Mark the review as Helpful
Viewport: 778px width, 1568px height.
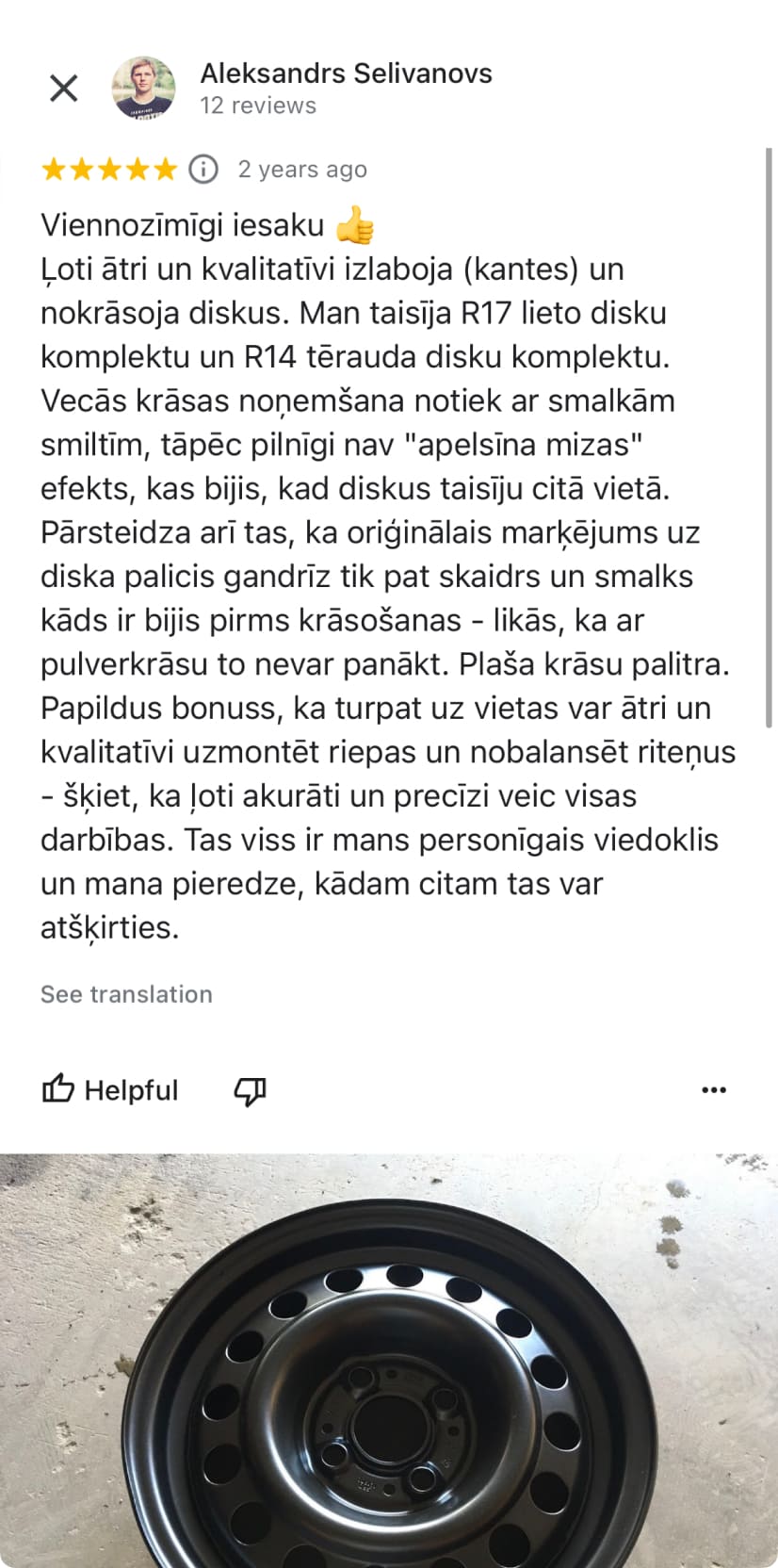pyautogui.click(x=110, y=1090)
